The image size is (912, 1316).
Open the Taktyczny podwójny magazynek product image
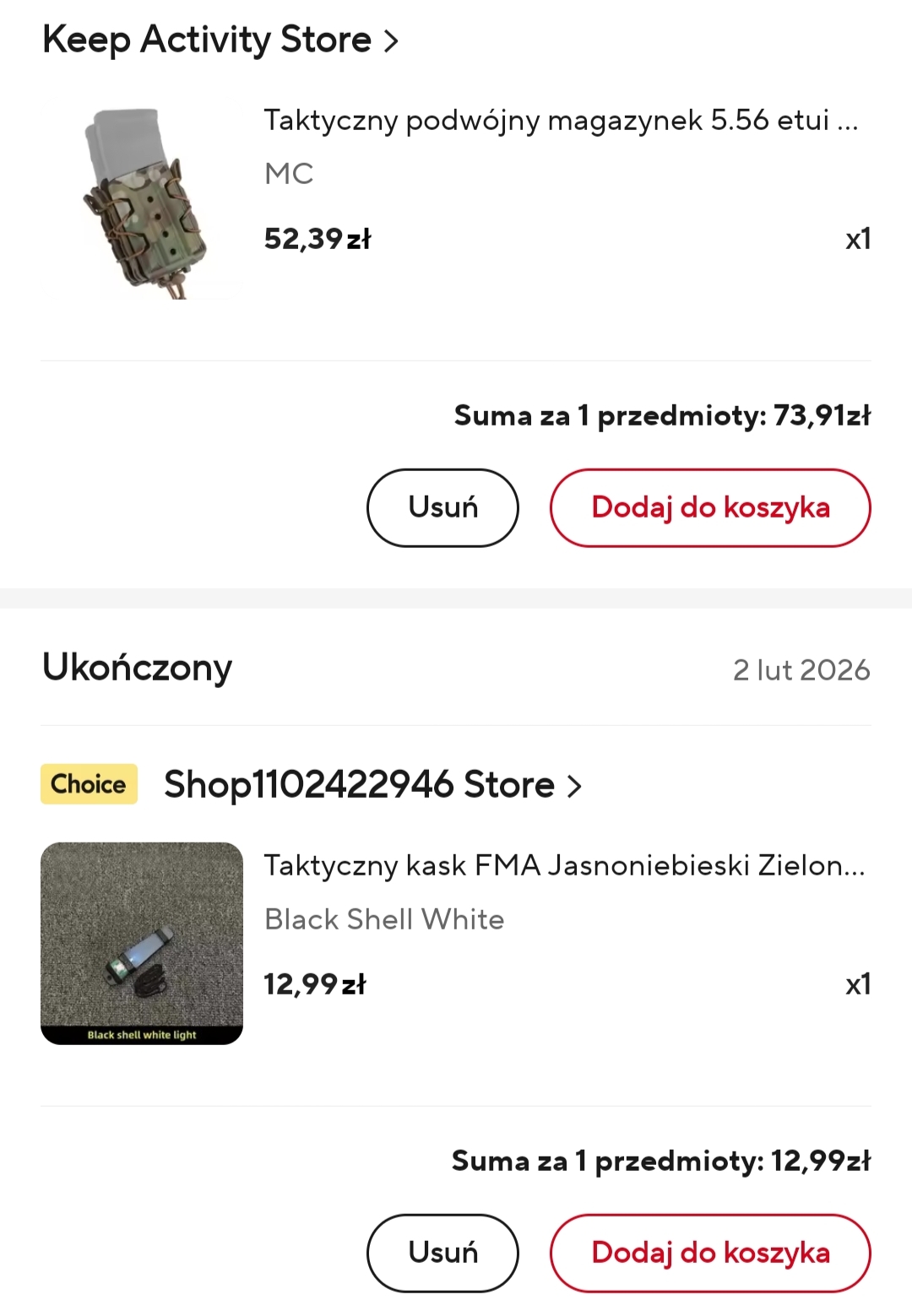pos(142,203)
